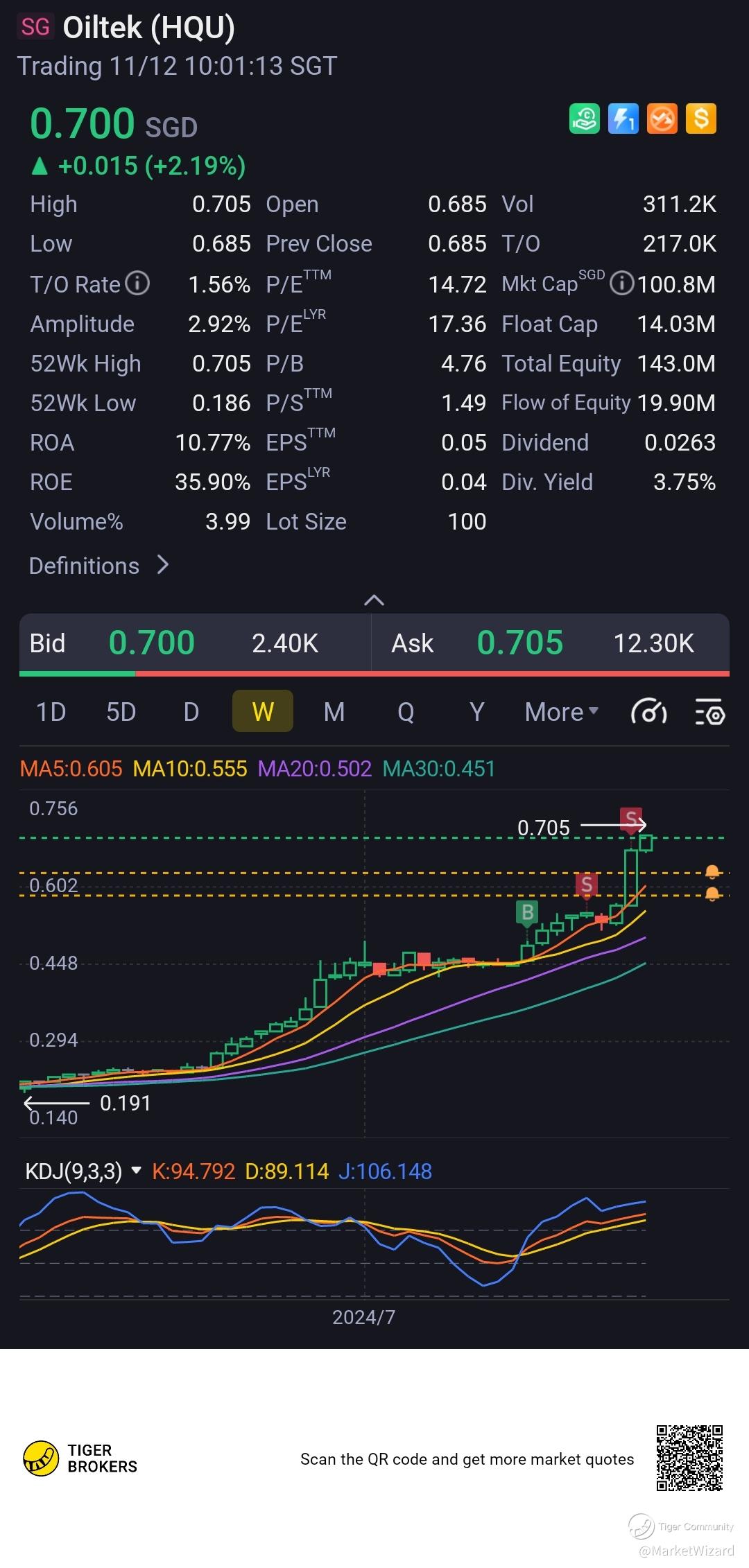Change the KDJ indicator via its dropdown

[x=136, y=1171]
